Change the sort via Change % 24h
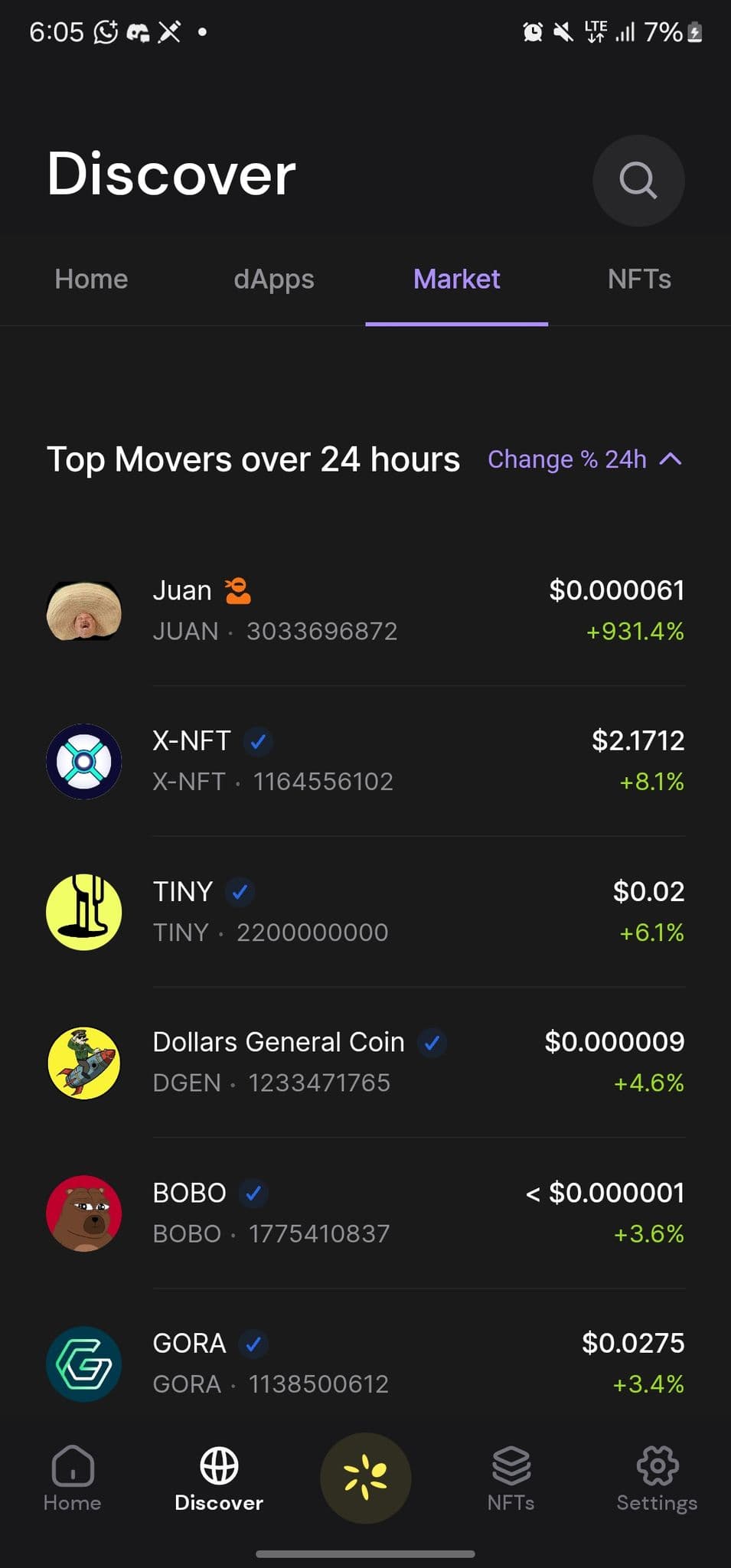The image size is (731, 1568). click(585, 459)
